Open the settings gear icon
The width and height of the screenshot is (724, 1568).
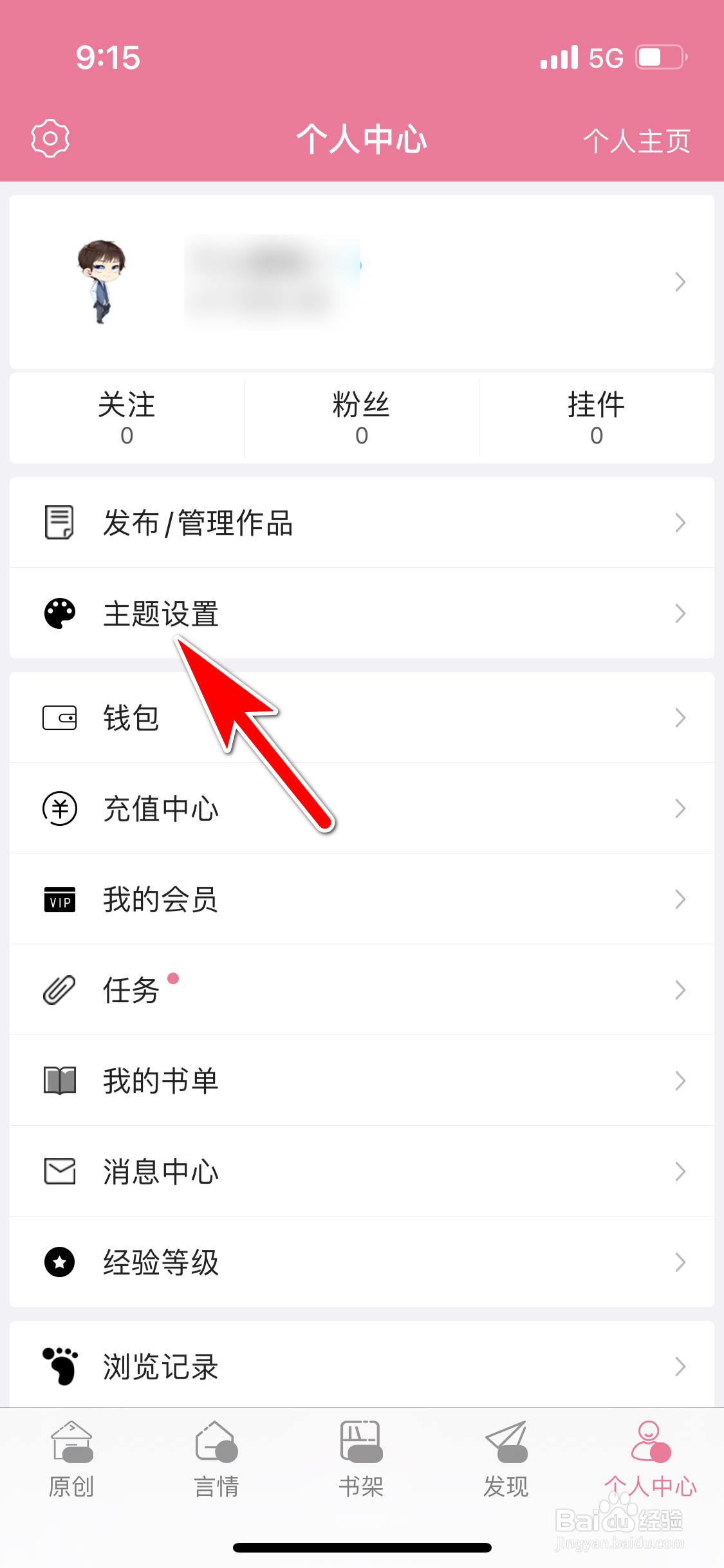click(49, 137)
